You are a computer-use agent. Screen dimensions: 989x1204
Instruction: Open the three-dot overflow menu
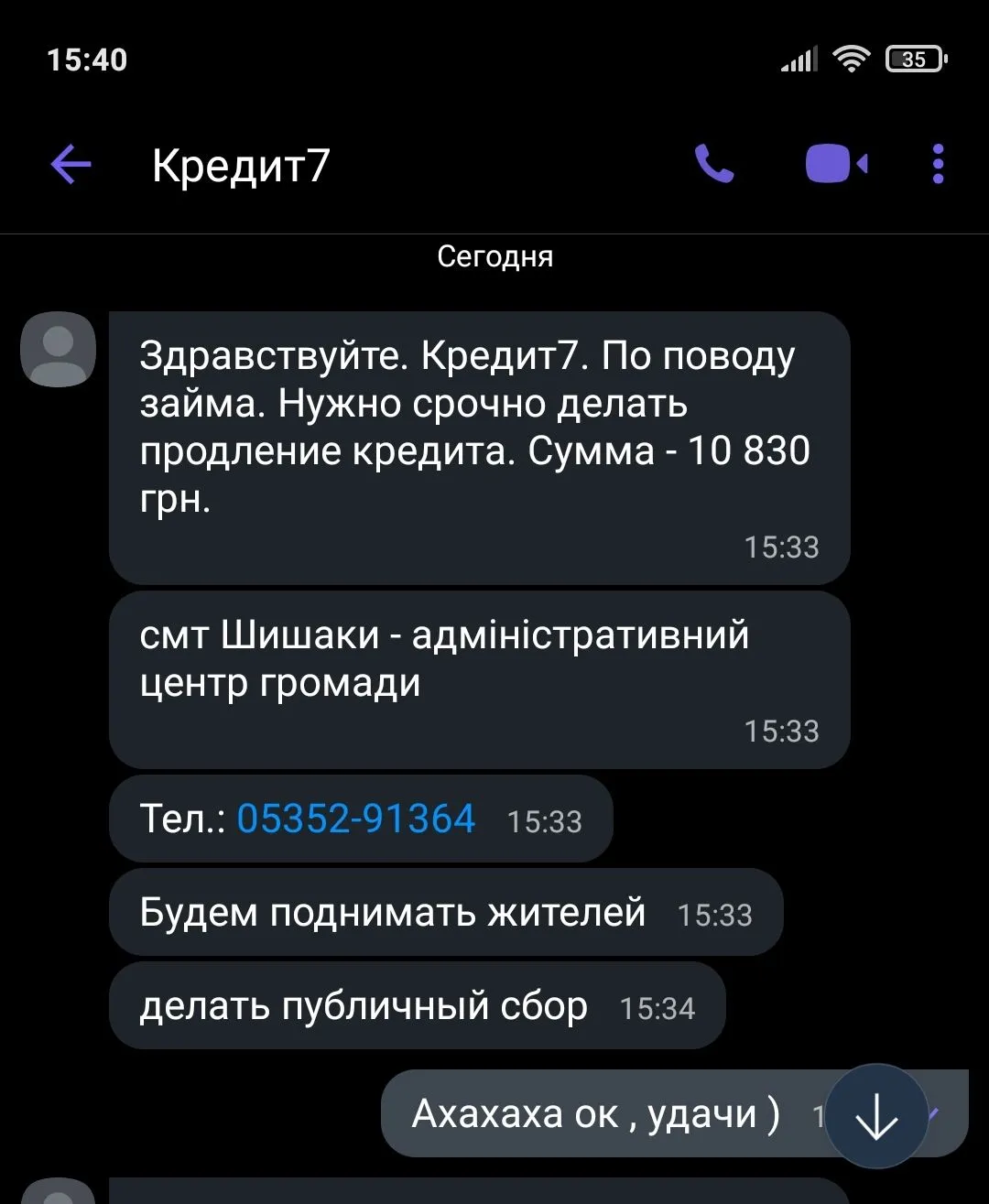click(x=938, y=165)
